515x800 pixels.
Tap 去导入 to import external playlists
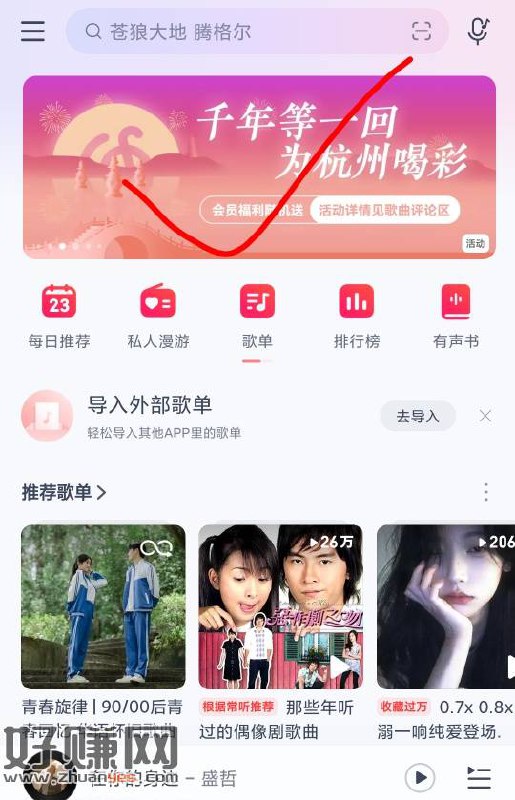pos(418,416)
